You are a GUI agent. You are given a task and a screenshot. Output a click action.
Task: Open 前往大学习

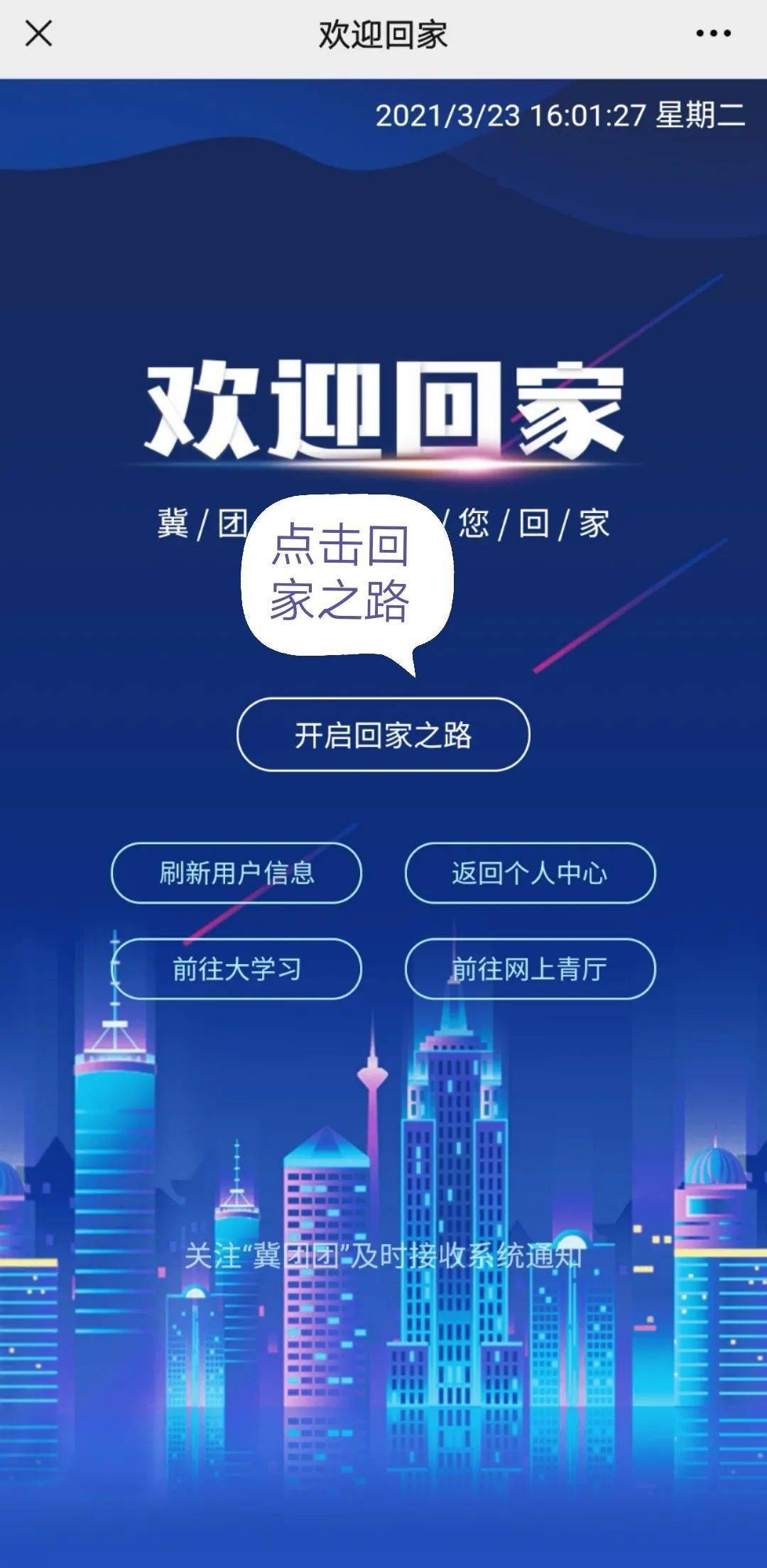[x=236, y=968]
